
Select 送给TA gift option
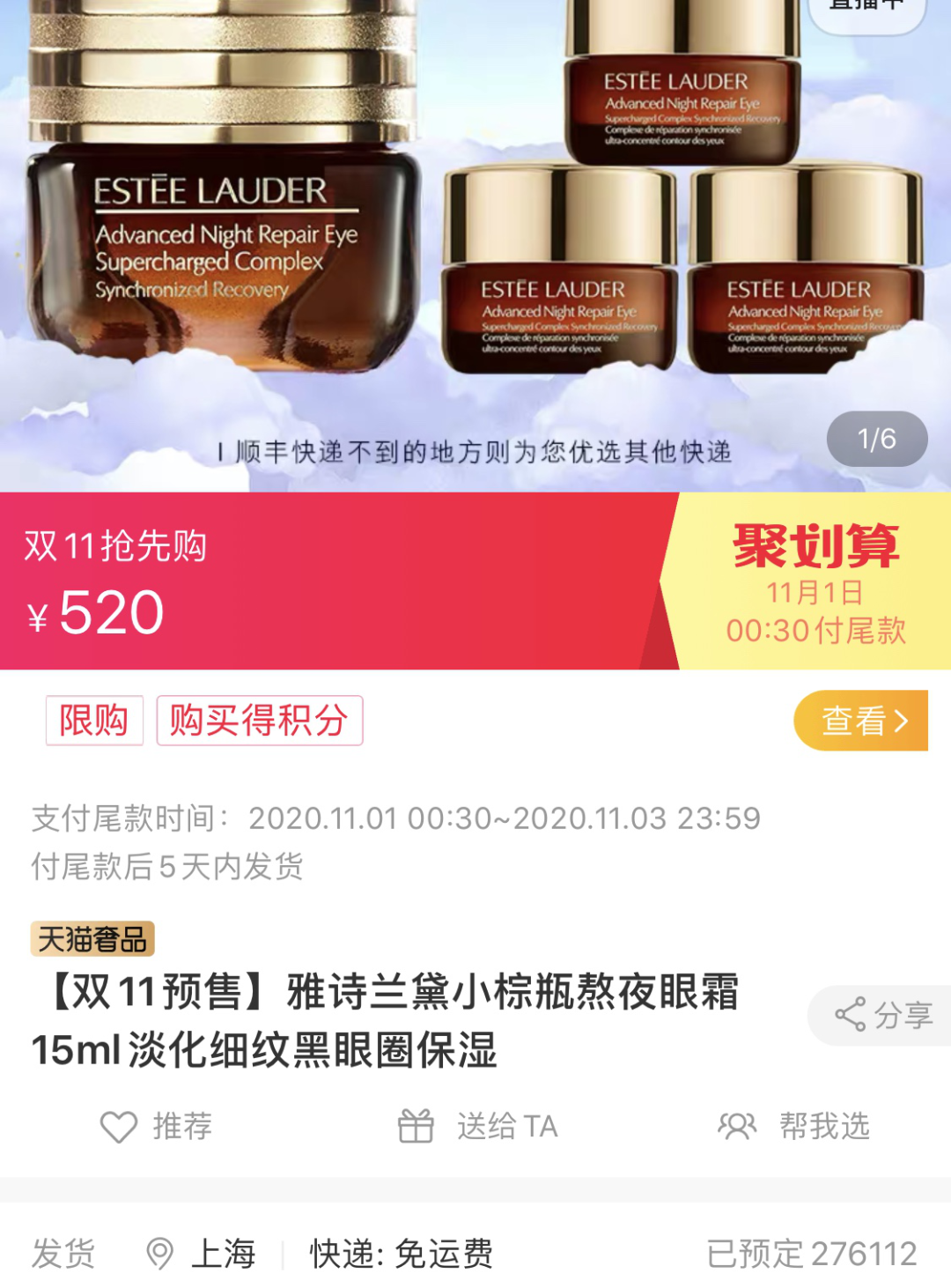pyautogui.click(x=478, y=1126)
